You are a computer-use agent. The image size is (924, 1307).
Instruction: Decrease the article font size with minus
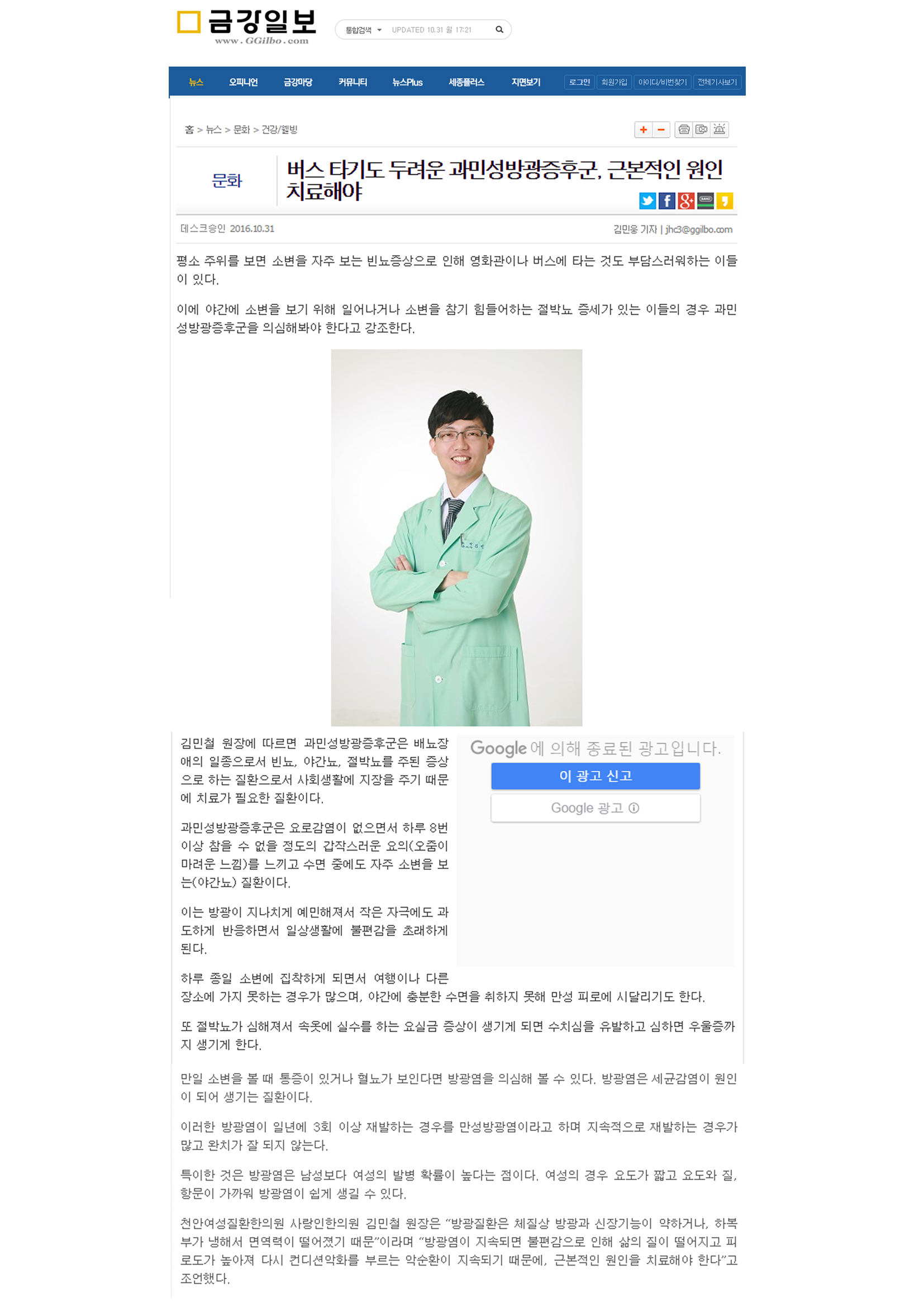point(660,130)
